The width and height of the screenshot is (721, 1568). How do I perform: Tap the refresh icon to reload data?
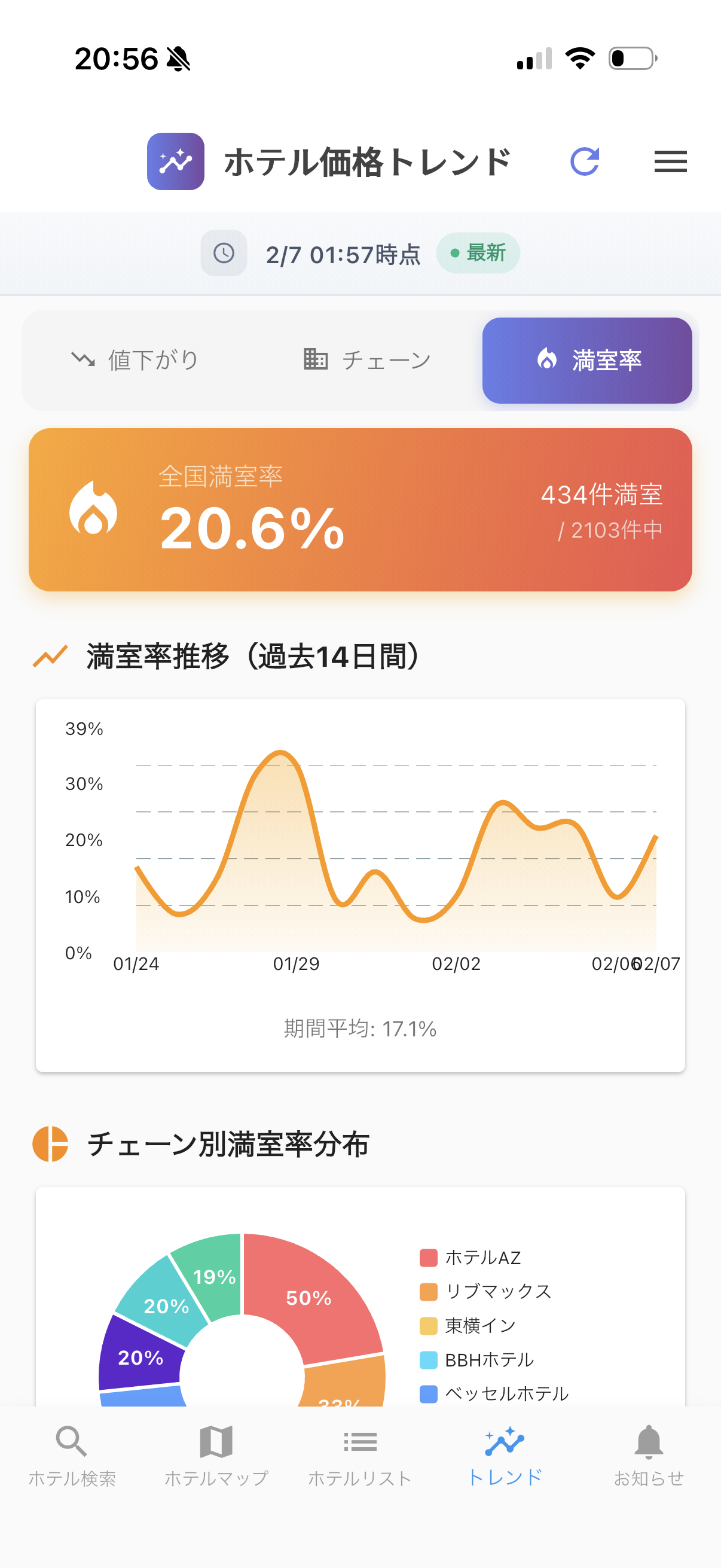pos(585,162)
